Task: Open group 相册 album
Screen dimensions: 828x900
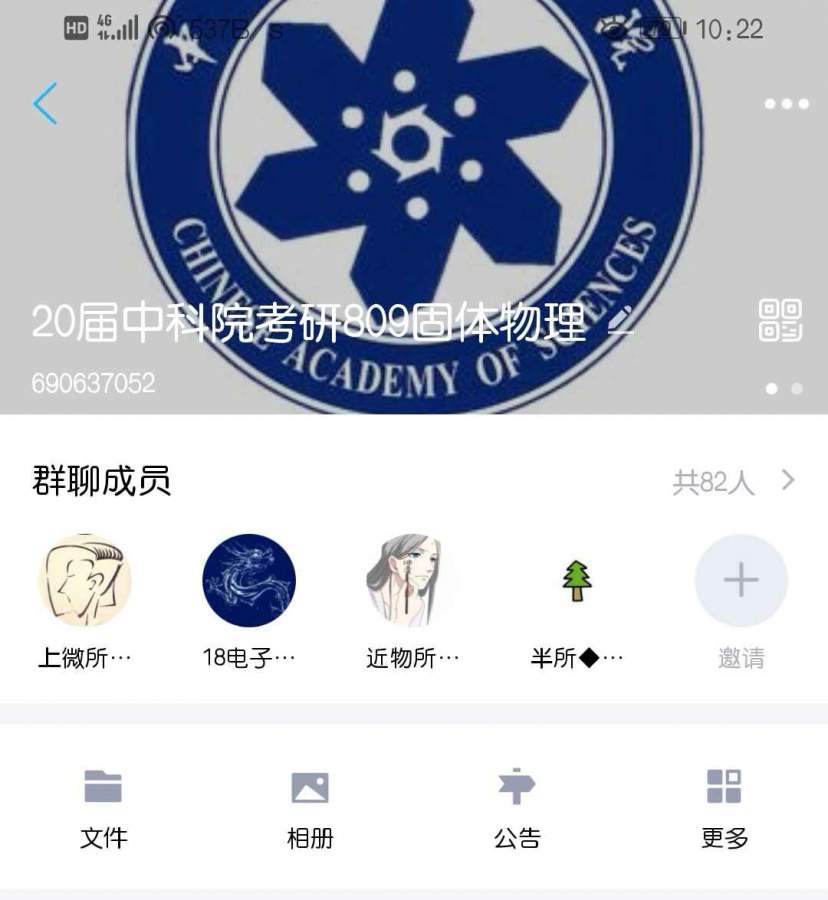Action: click(310, 810)
